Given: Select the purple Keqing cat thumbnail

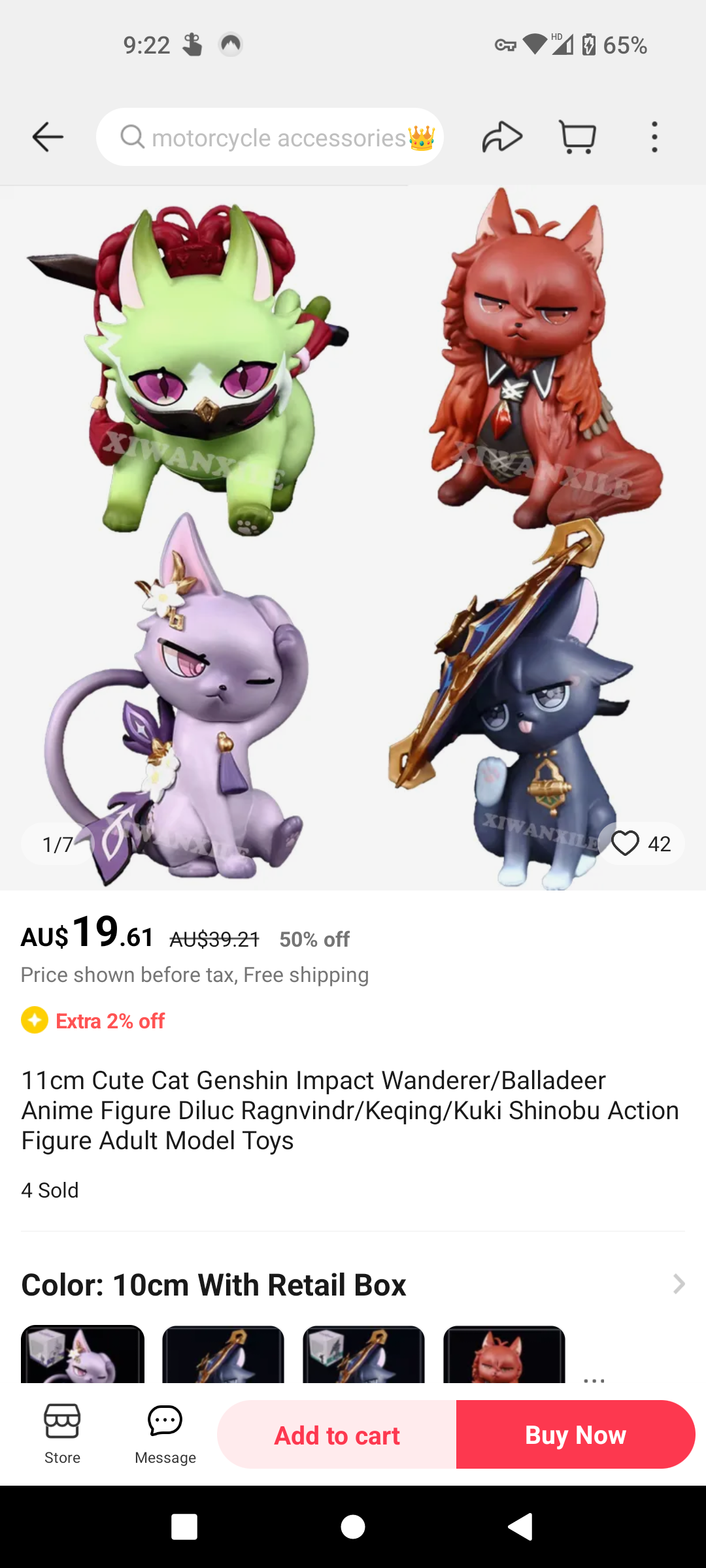Looking at the screenshot, I should pos(82,1356).
